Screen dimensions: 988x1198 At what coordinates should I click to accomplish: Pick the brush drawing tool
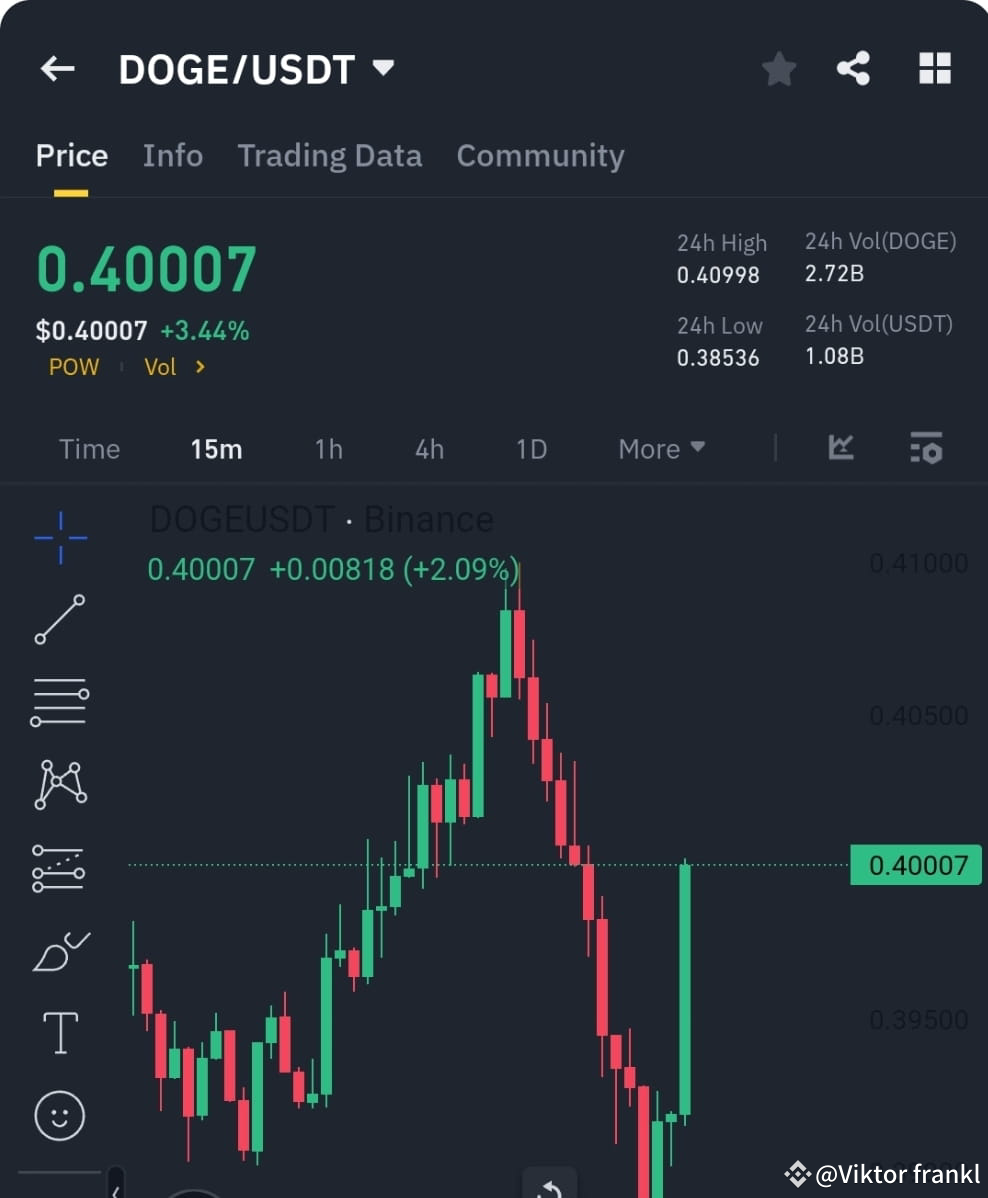[59, 950]
